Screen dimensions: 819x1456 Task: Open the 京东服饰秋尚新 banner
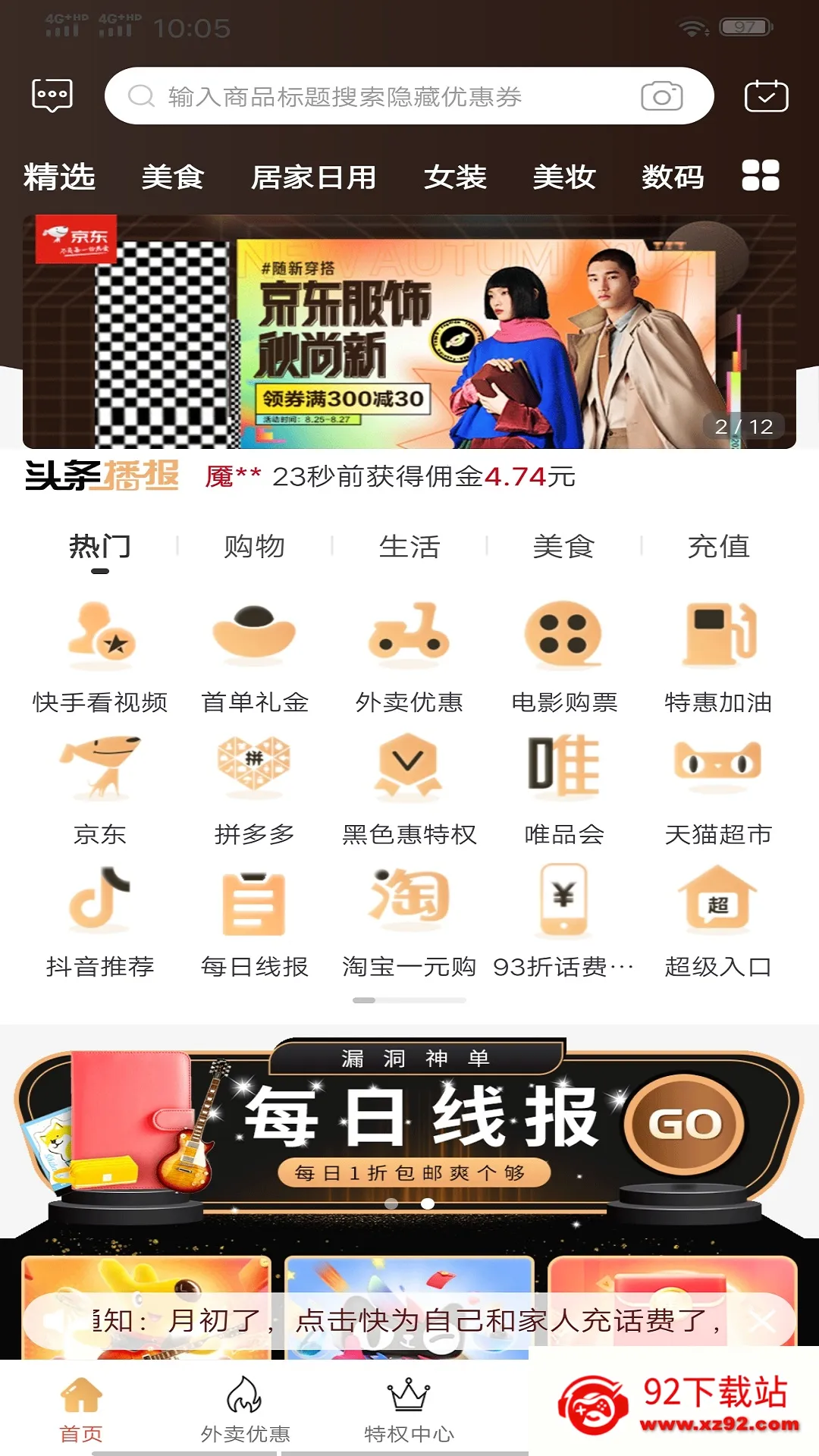(x=409, y=332)
